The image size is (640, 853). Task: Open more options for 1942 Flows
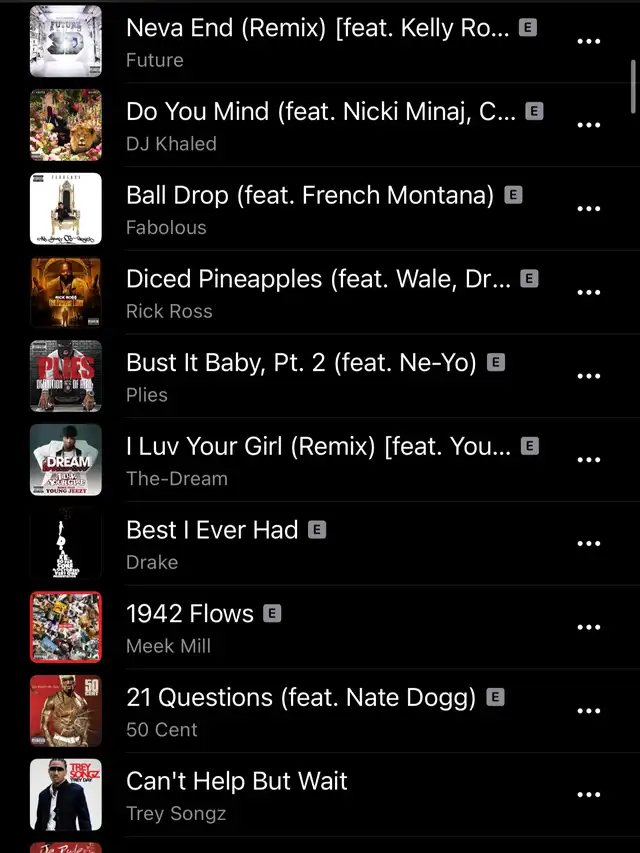click(x=589, y=627)
